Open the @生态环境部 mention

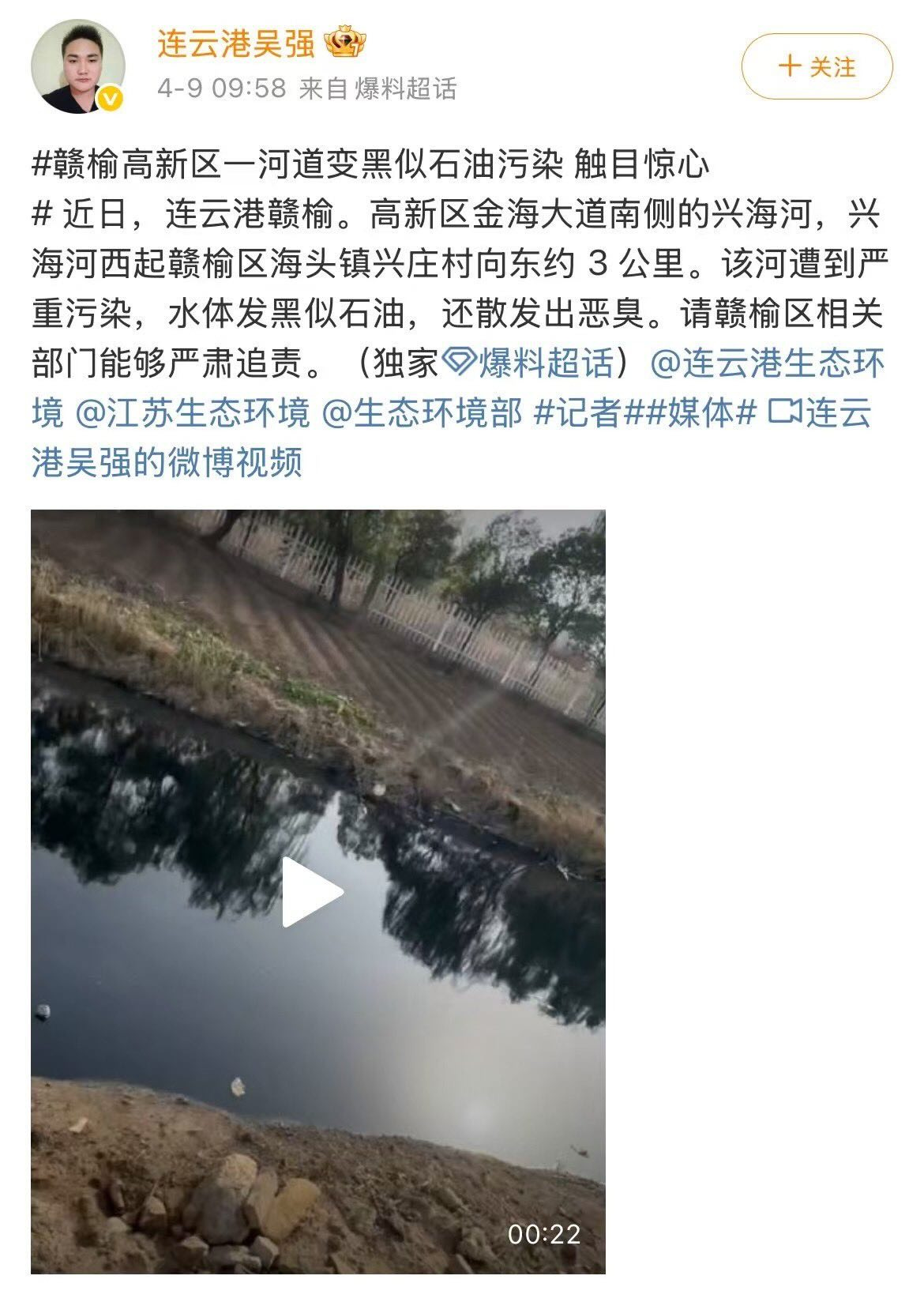coord(423,412)
